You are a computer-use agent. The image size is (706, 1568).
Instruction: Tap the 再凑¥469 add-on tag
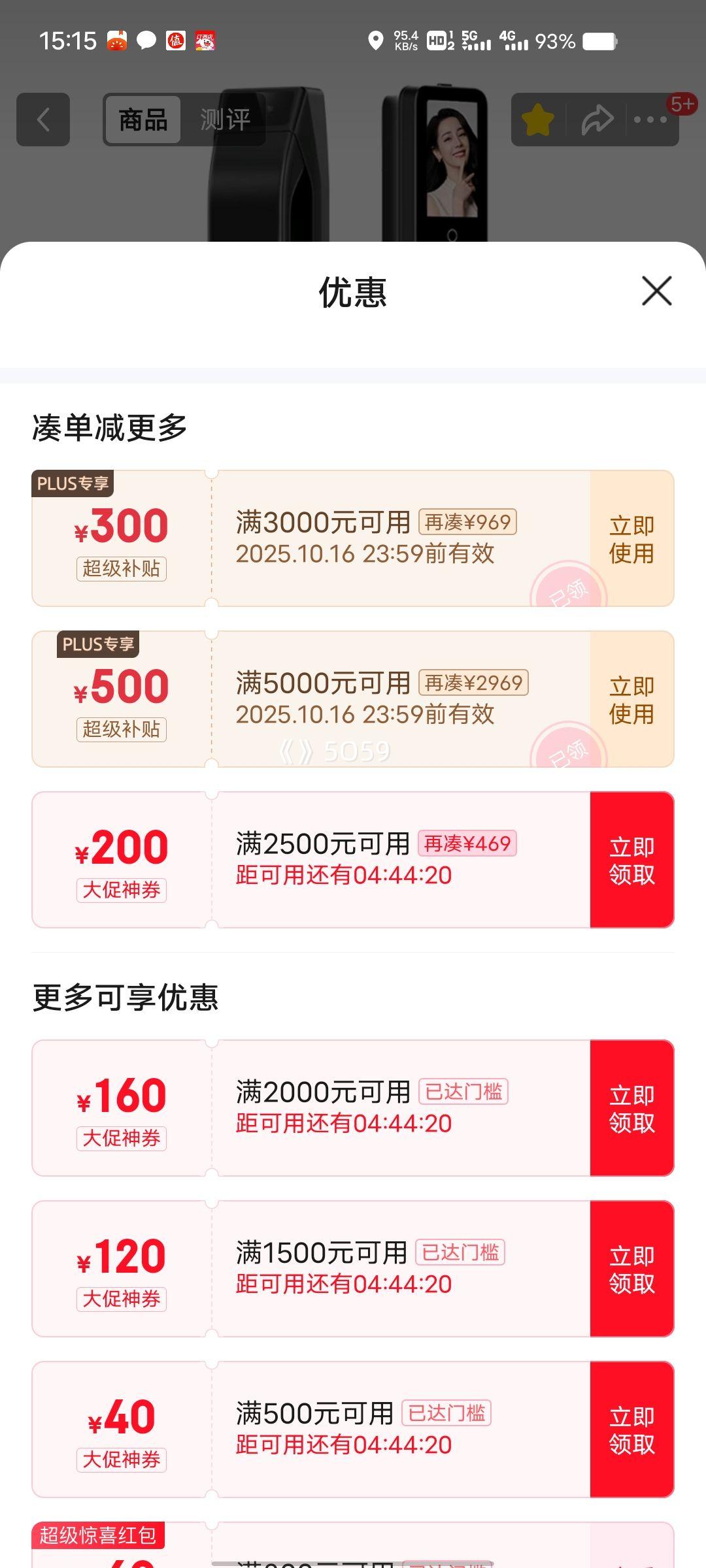[x=467, y=843]
